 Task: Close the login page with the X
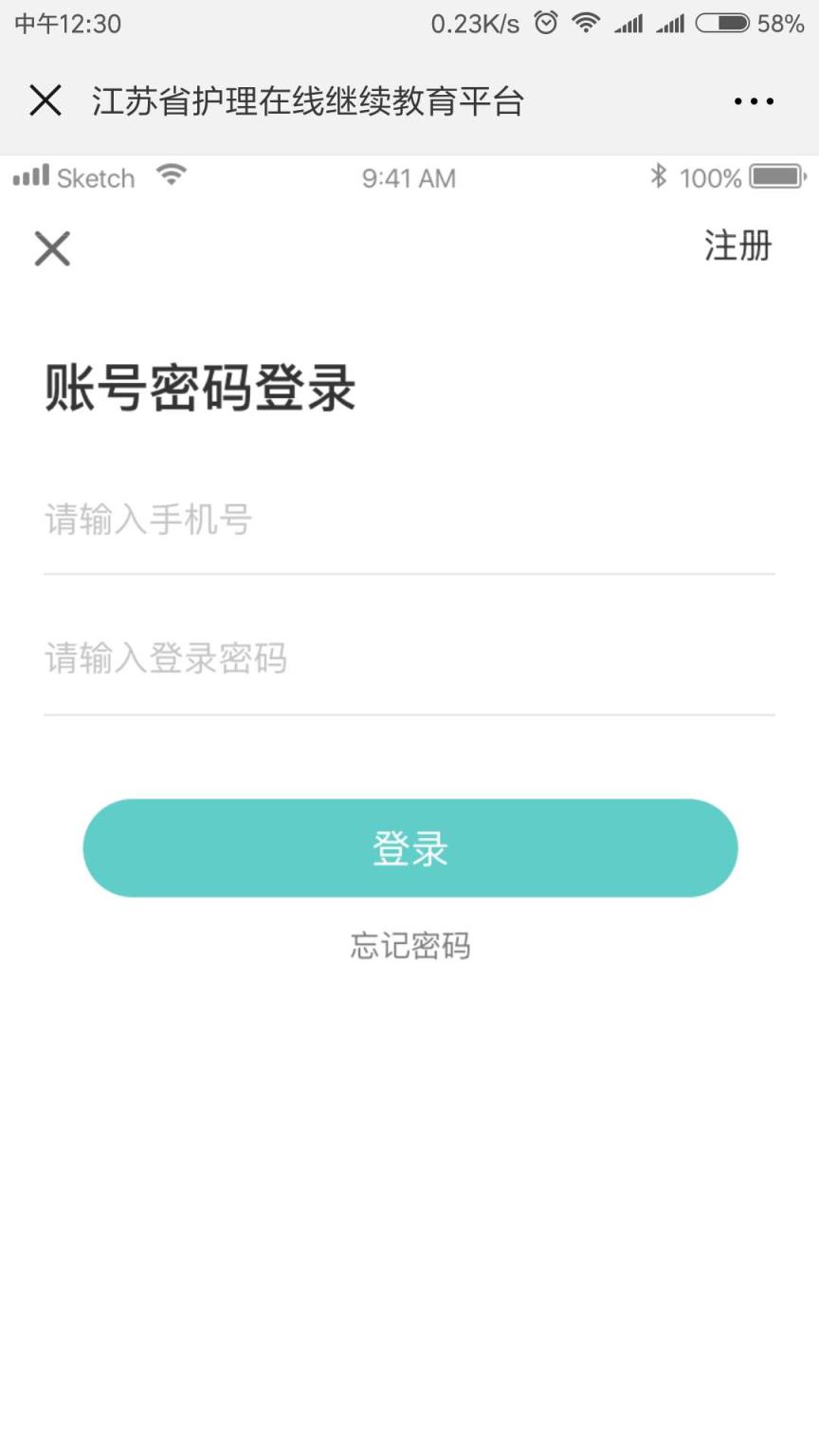click(51, 248)
